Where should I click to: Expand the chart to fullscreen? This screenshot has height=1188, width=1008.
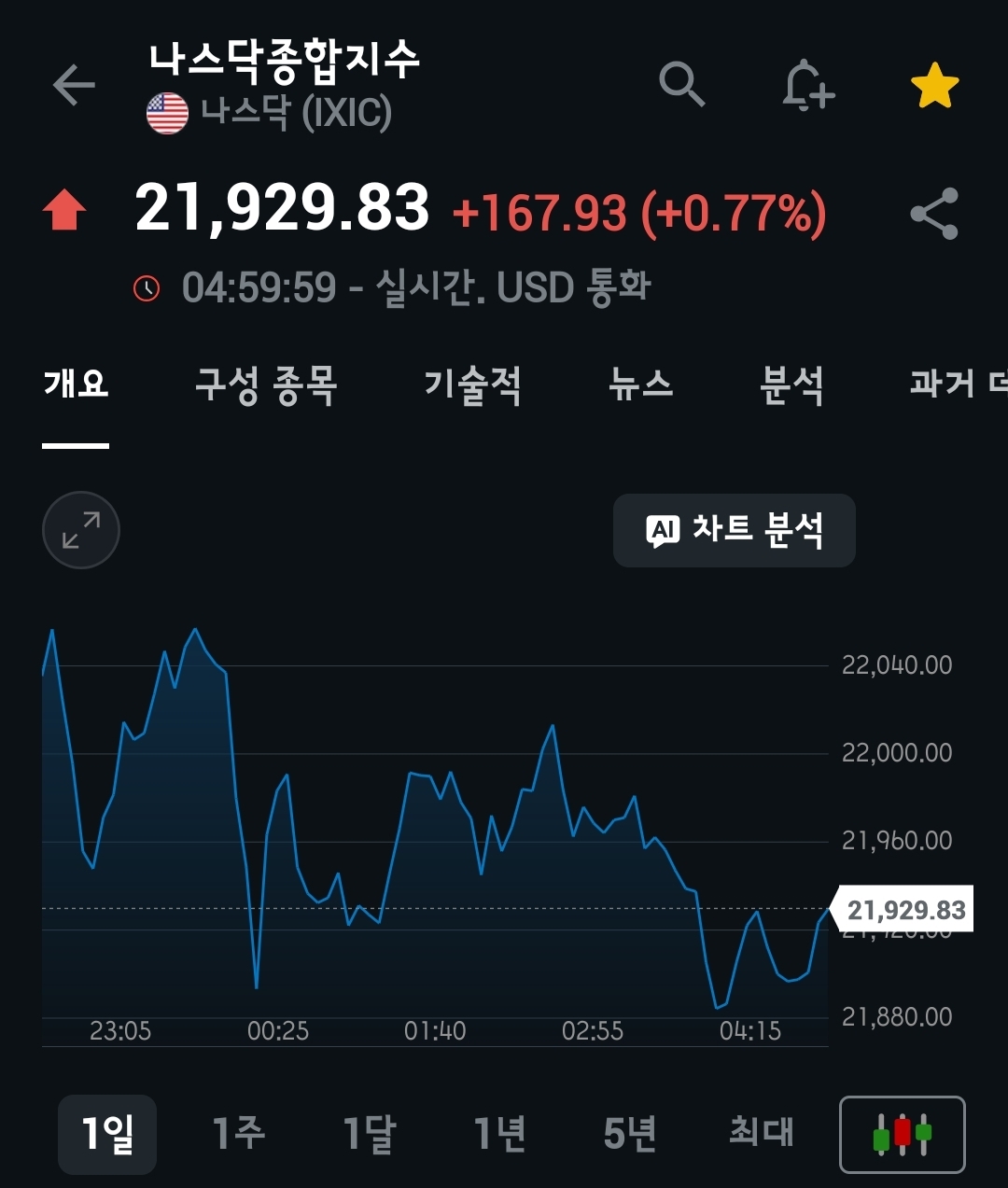point(81,530)
